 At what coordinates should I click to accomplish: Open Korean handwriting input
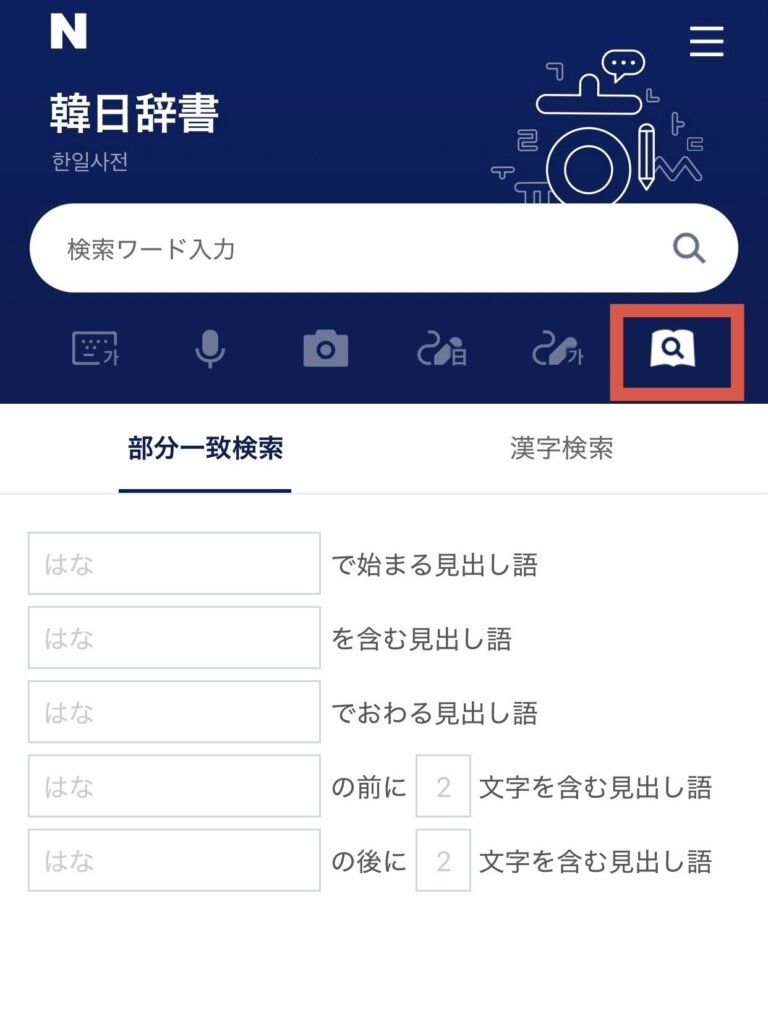[558, 349]
